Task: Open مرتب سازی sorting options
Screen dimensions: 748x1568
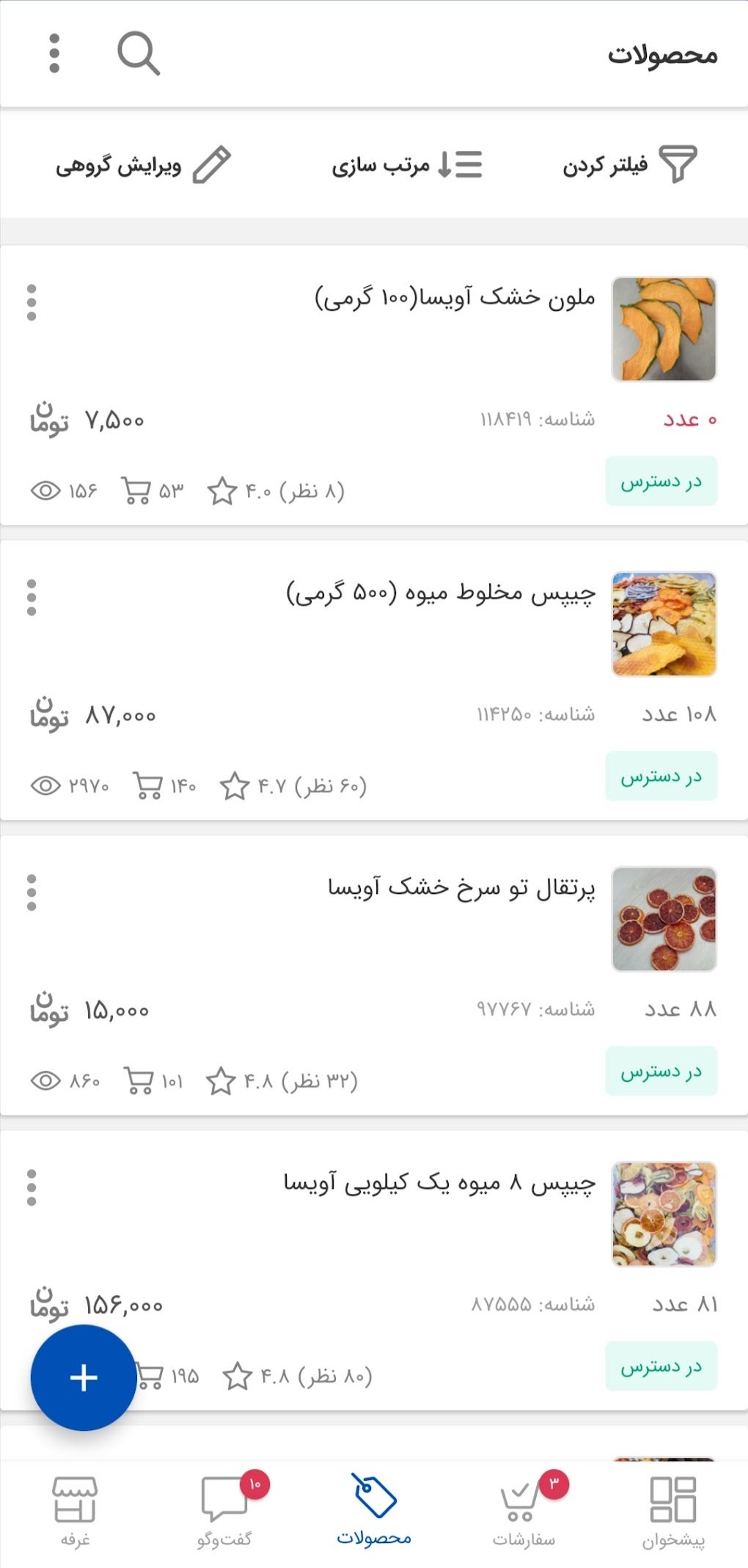Action: [406, 164]
